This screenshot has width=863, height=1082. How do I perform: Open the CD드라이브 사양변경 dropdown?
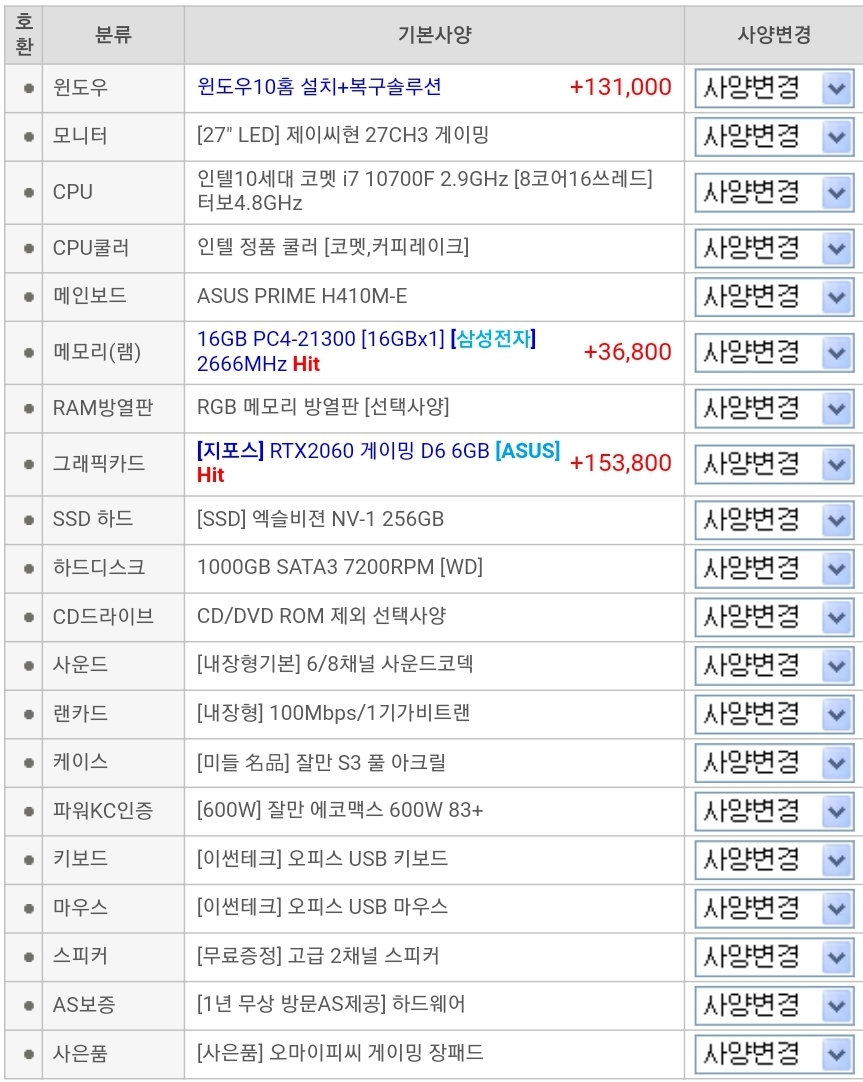pyautogui.click(x=774, y=616)
